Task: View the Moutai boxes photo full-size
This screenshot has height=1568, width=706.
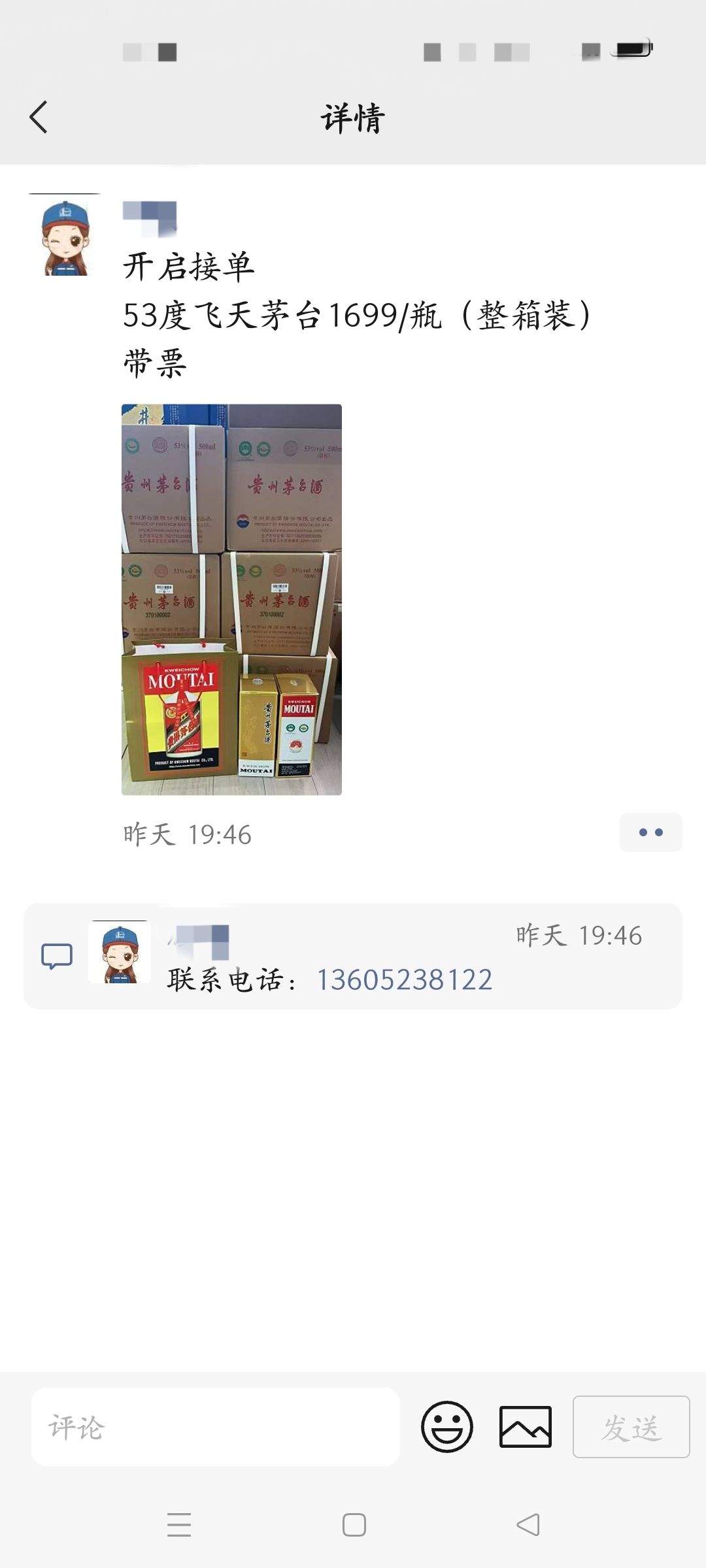Action: (x=231, y=599)
